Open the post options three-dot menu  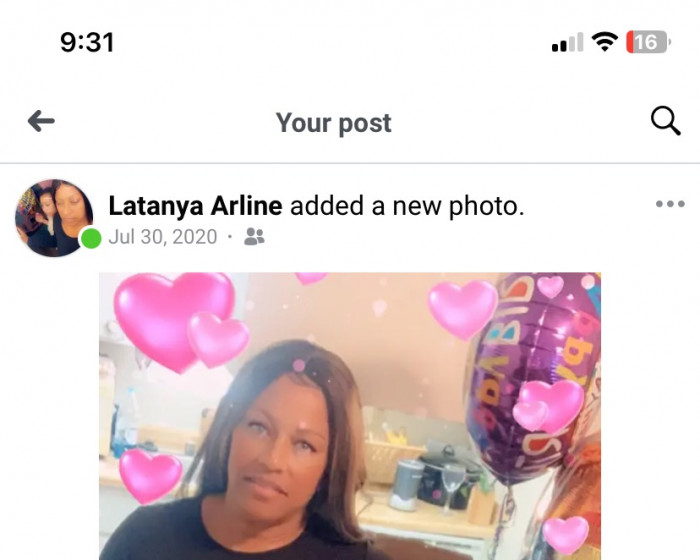coord(669,204)
